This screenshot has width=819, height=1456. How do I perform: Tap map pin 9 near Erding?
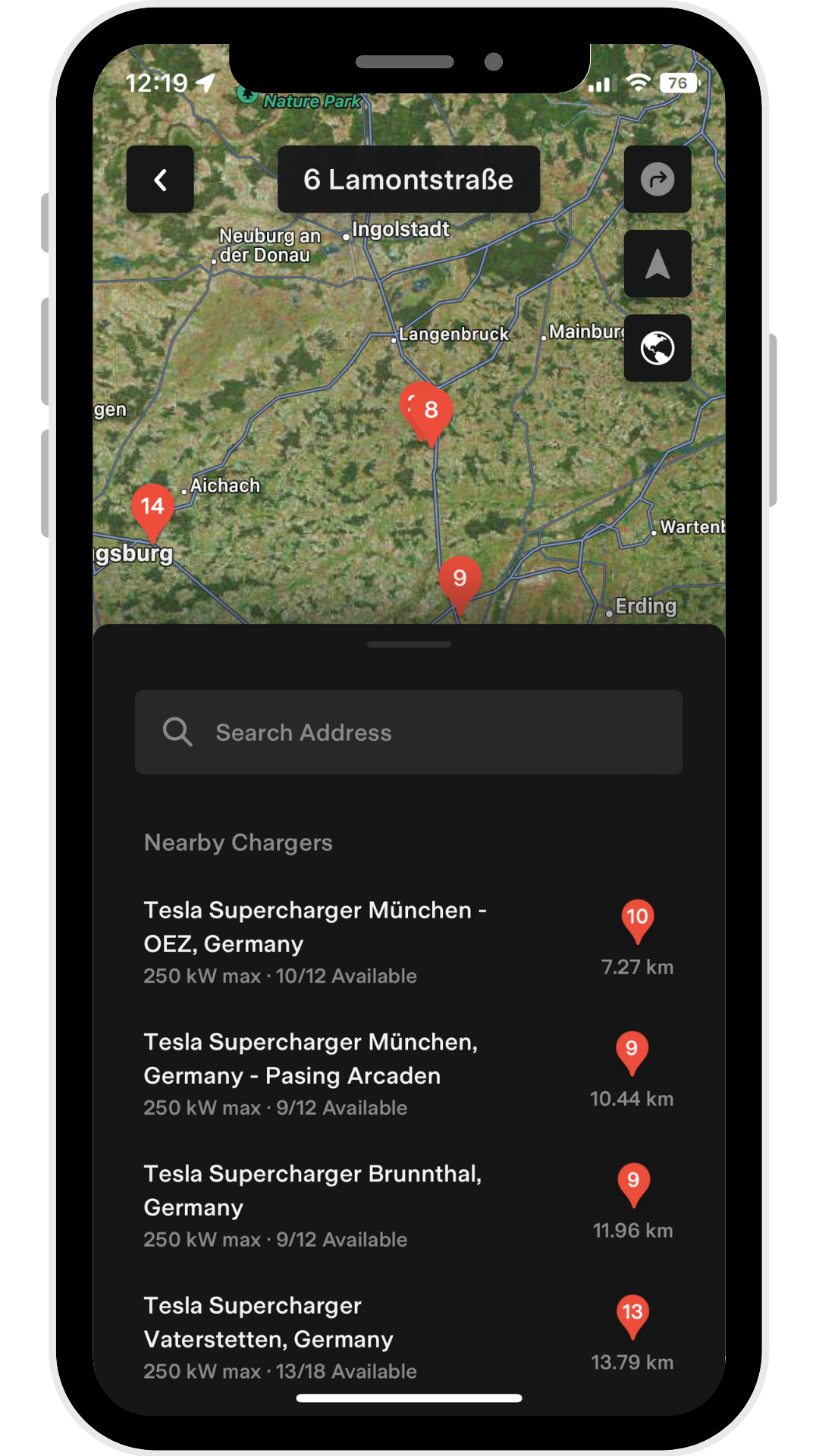coord(460,582)
